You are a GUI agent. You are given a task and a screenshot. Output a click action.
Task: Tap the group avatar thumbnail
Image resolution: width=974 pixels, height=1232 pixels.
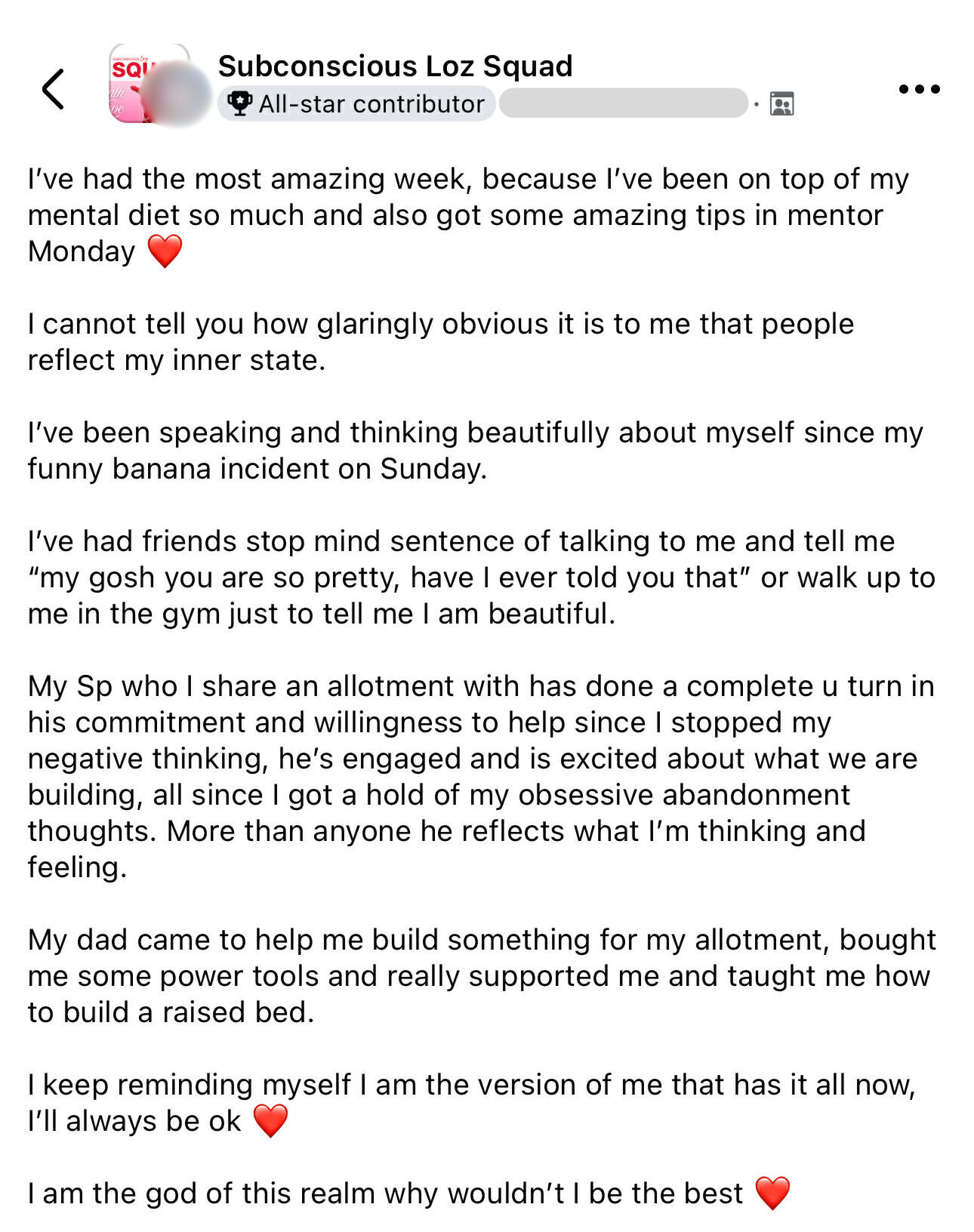coord(149,83)
